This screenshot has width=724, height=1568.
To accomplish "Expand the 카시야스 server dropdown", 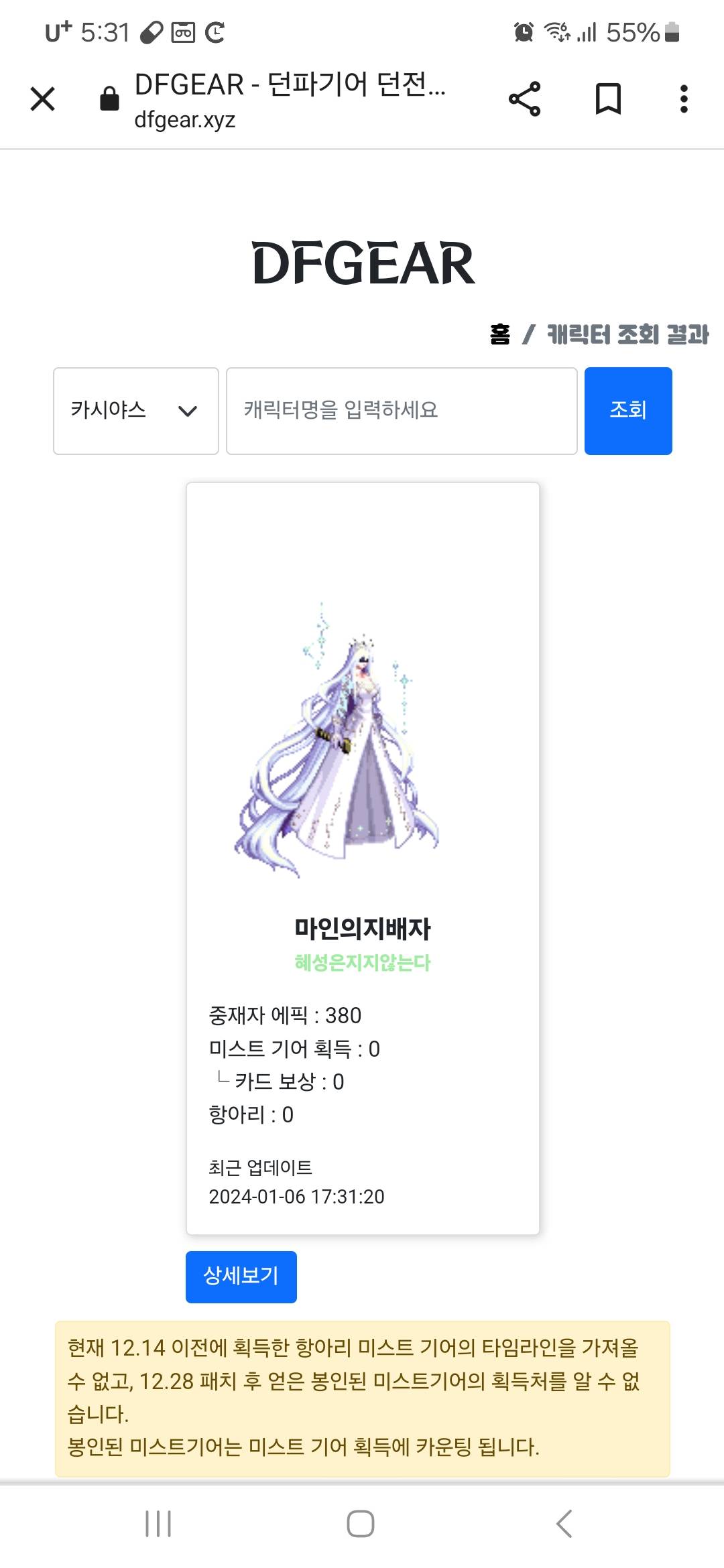I will click(x=136, y=411).
